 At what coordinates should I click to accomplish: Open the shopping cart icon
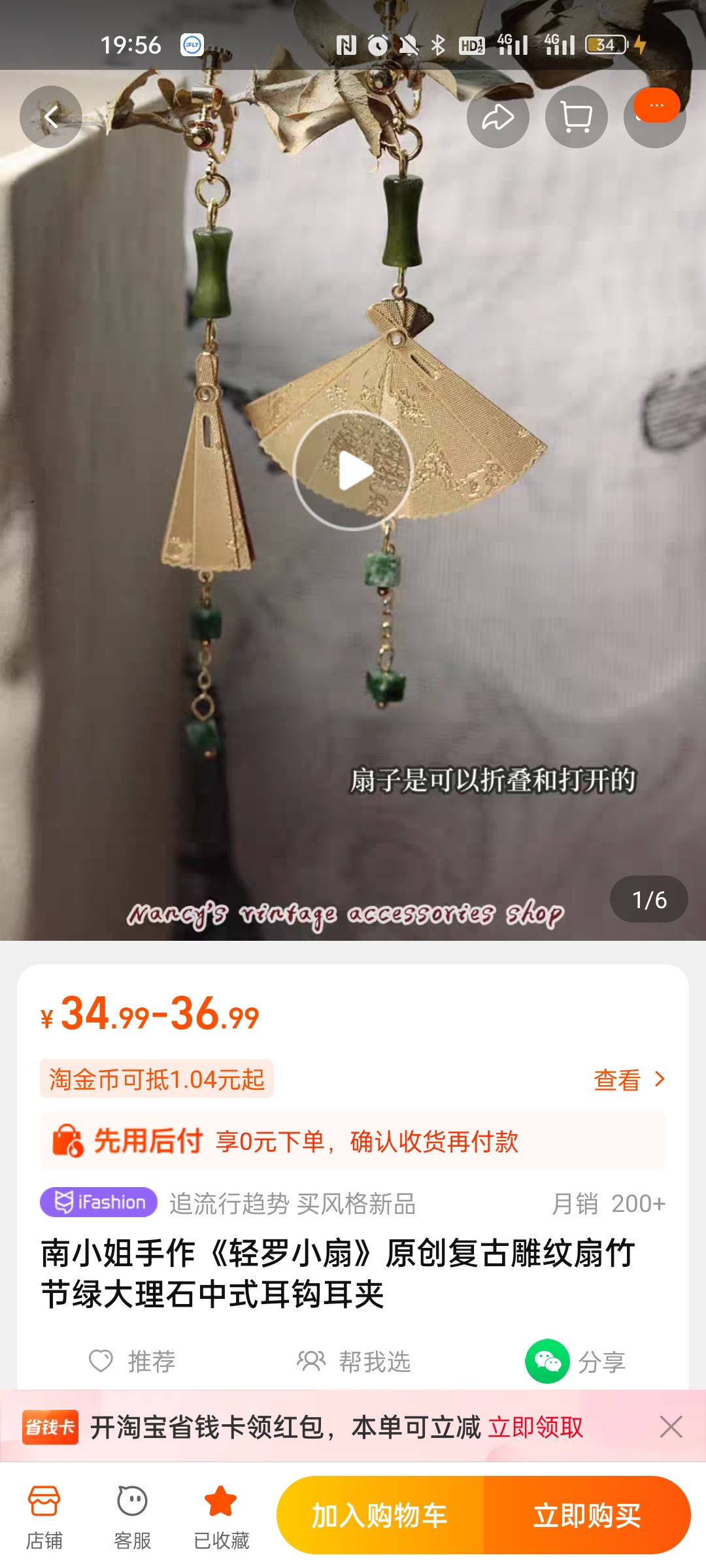[576, 118]
